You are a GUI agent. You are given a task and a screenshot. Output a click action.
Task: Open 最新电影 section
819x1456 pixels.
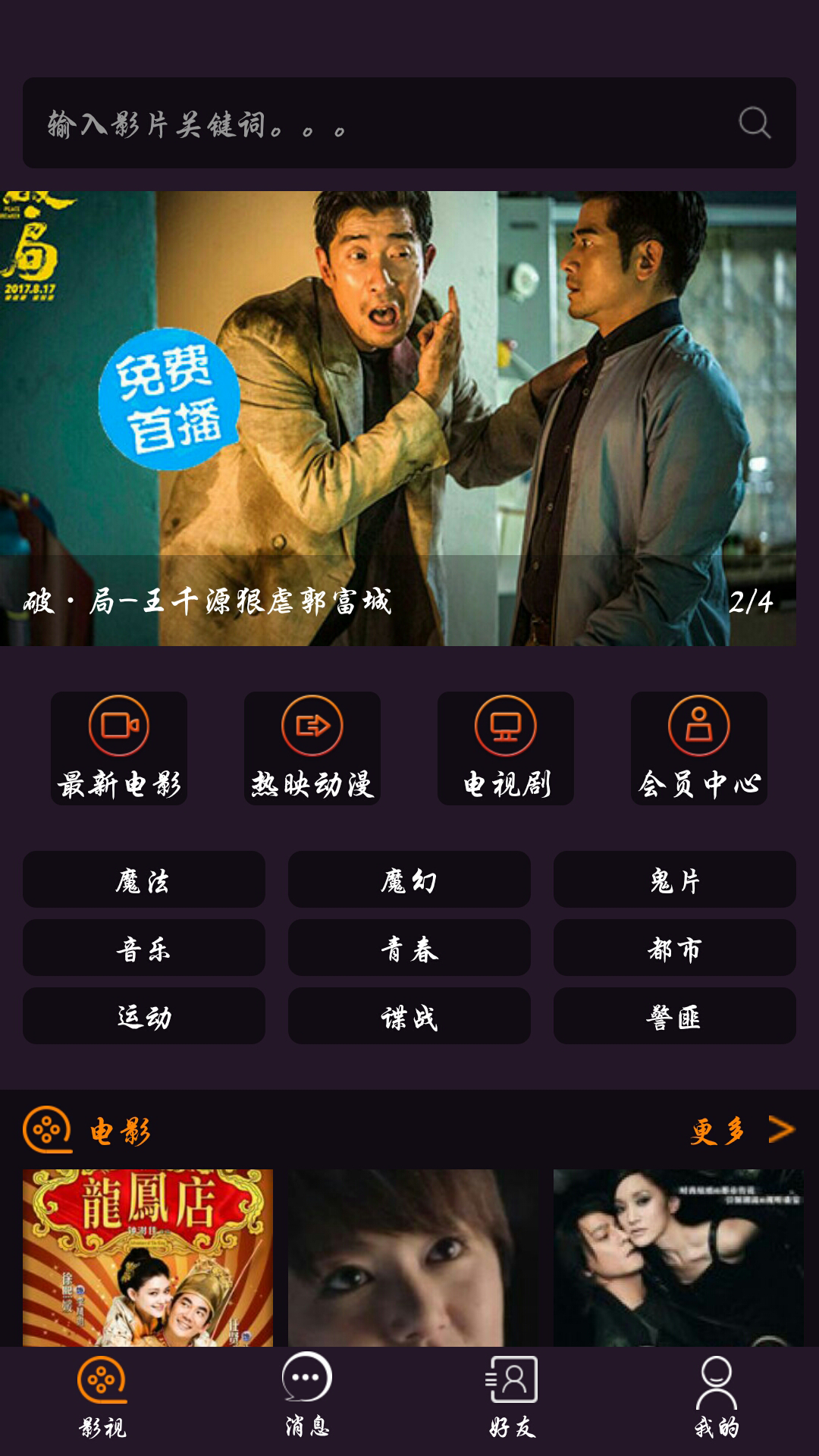(x=119, y=748)
